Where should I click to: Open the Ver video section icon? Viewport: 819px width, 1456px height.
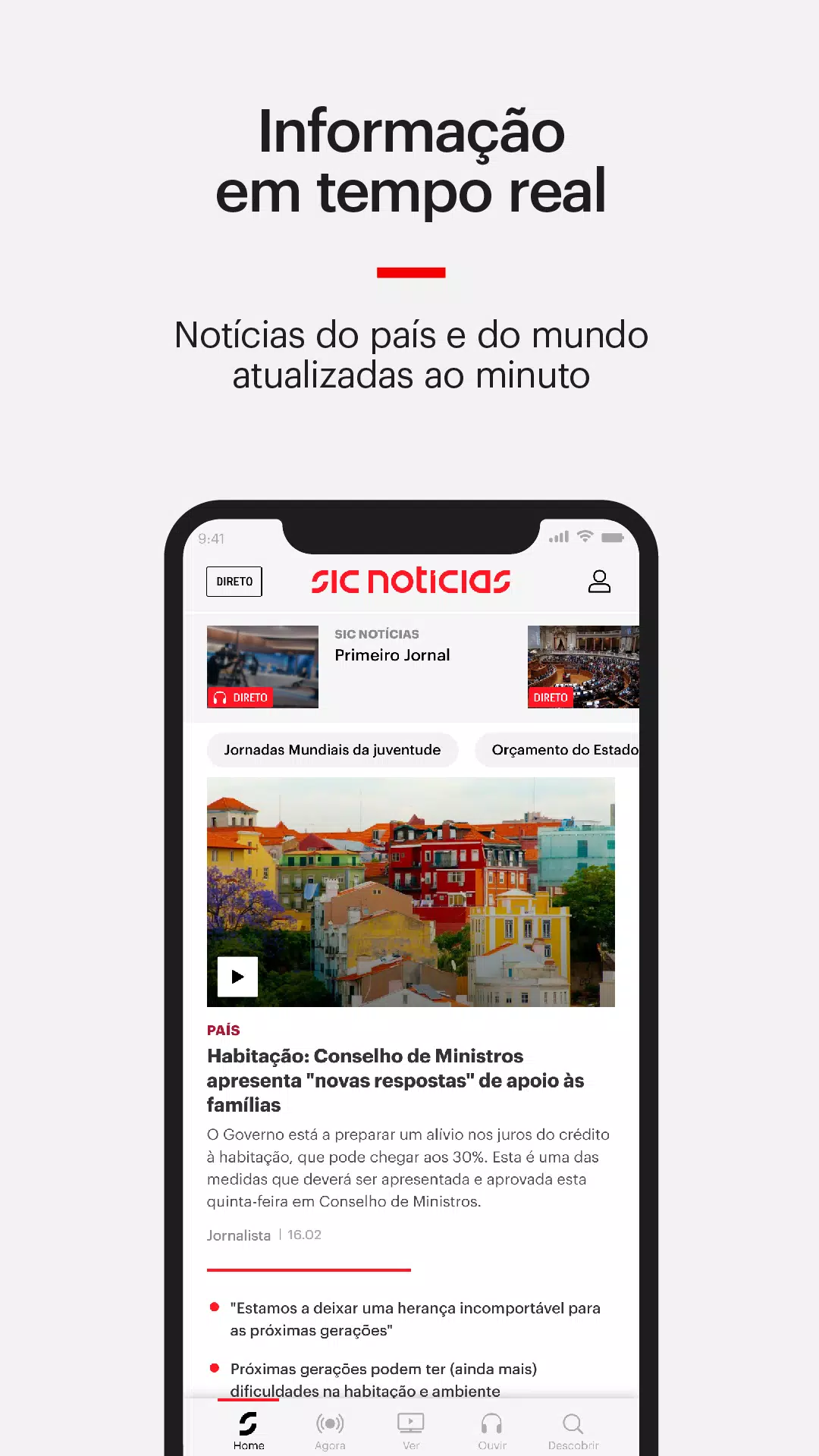coord(410,1420)
